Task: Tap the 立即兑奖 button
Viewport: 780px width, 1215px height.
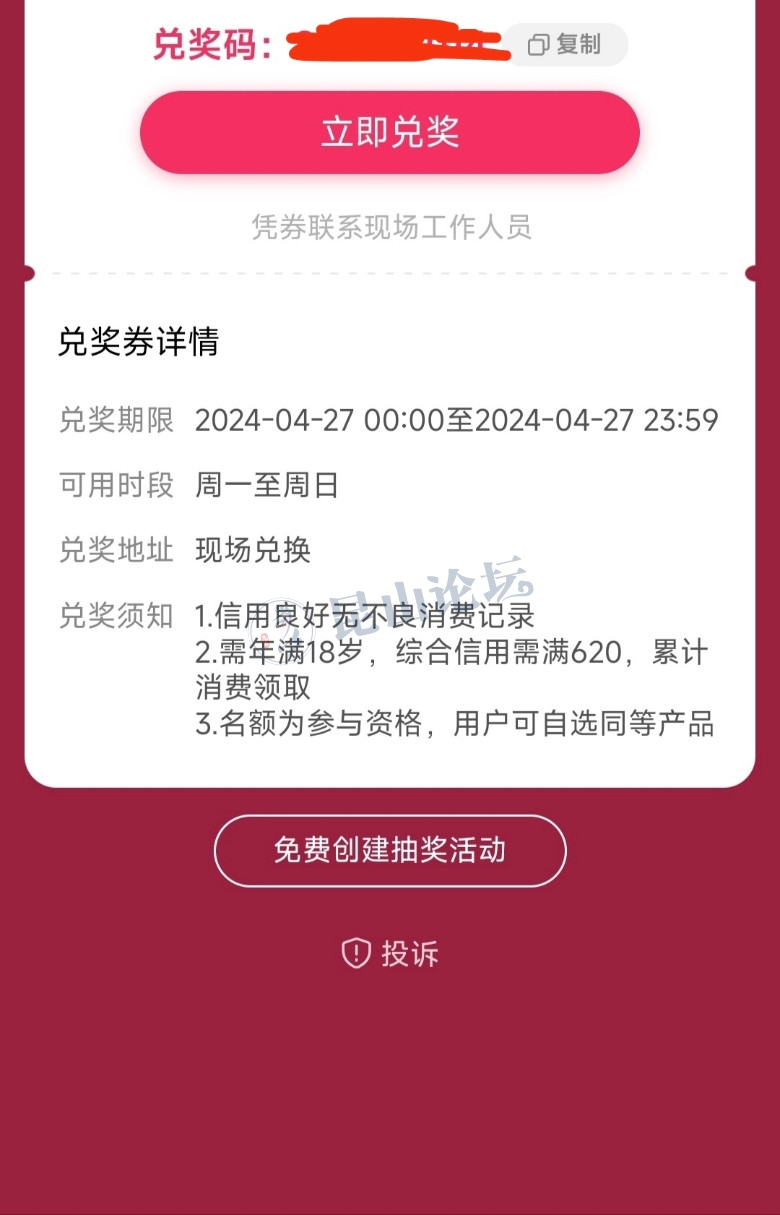Action: tap(390, 132)
